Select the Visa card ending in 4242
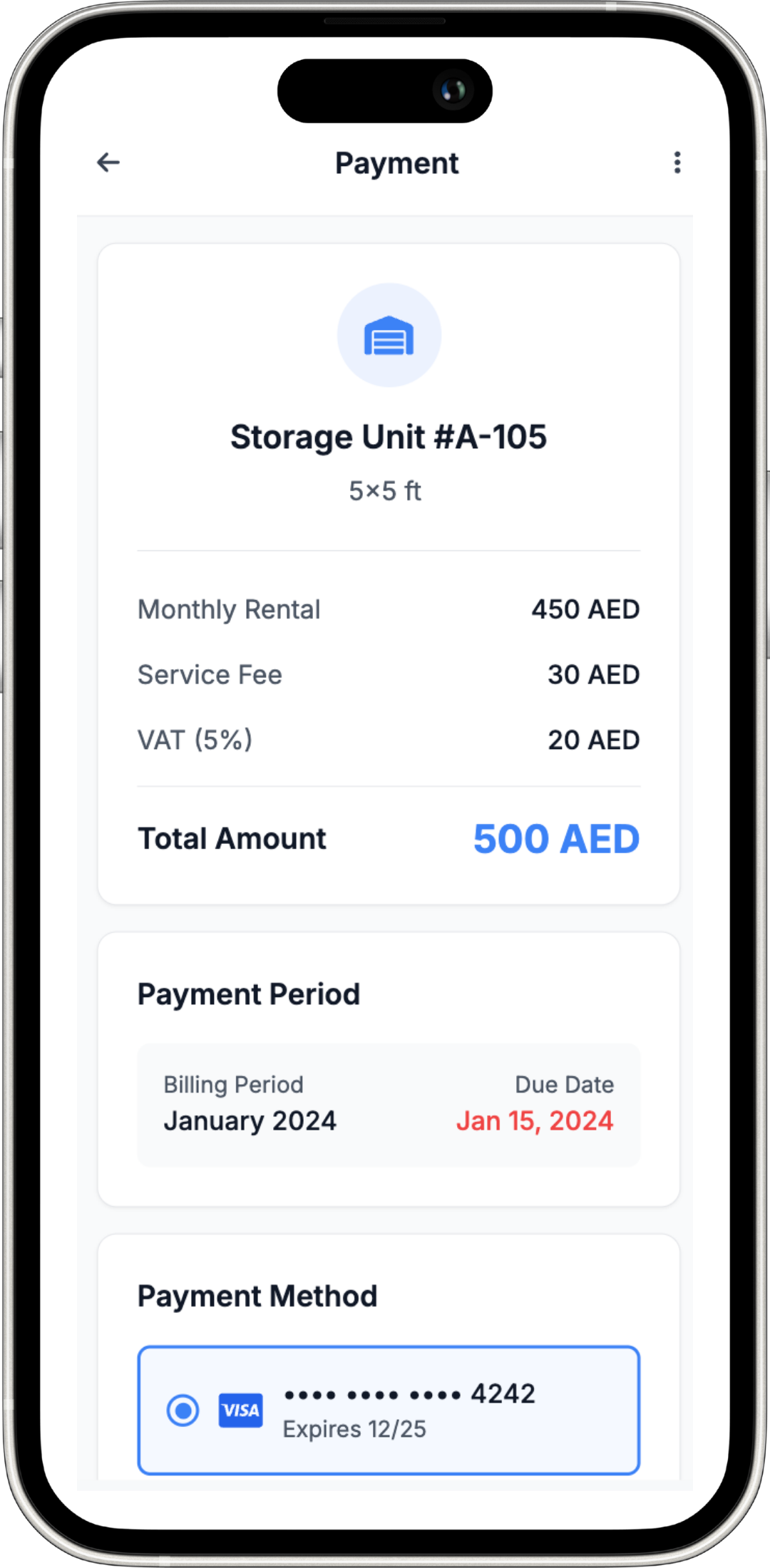The height and width of the screenshot is (1568, 770). tap(389, 1410)
